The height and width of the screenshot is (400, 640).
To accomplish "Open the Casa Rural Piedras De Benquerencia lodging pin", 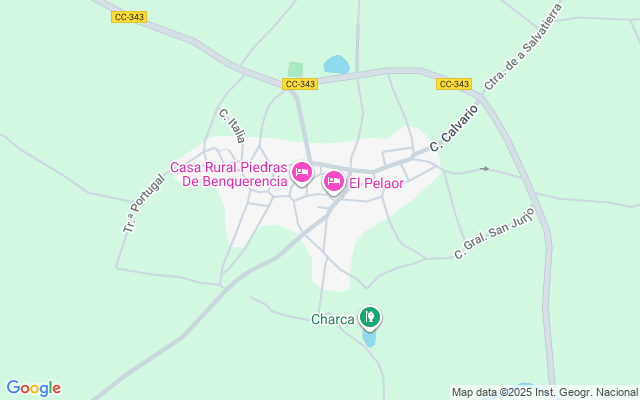I will tap(302, 173).
